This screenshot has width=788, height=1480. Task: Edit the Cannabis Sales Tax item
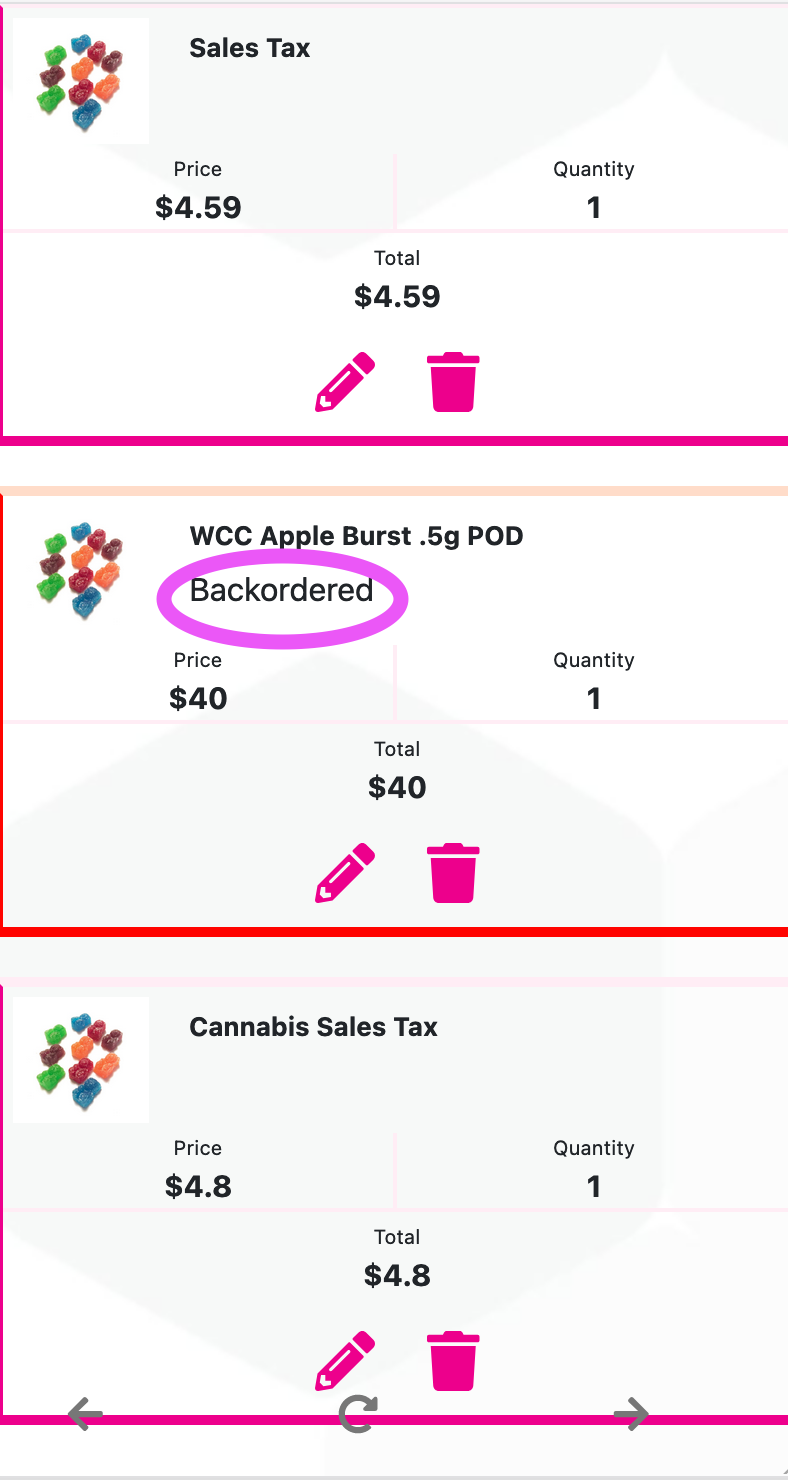coord(345,1361)
